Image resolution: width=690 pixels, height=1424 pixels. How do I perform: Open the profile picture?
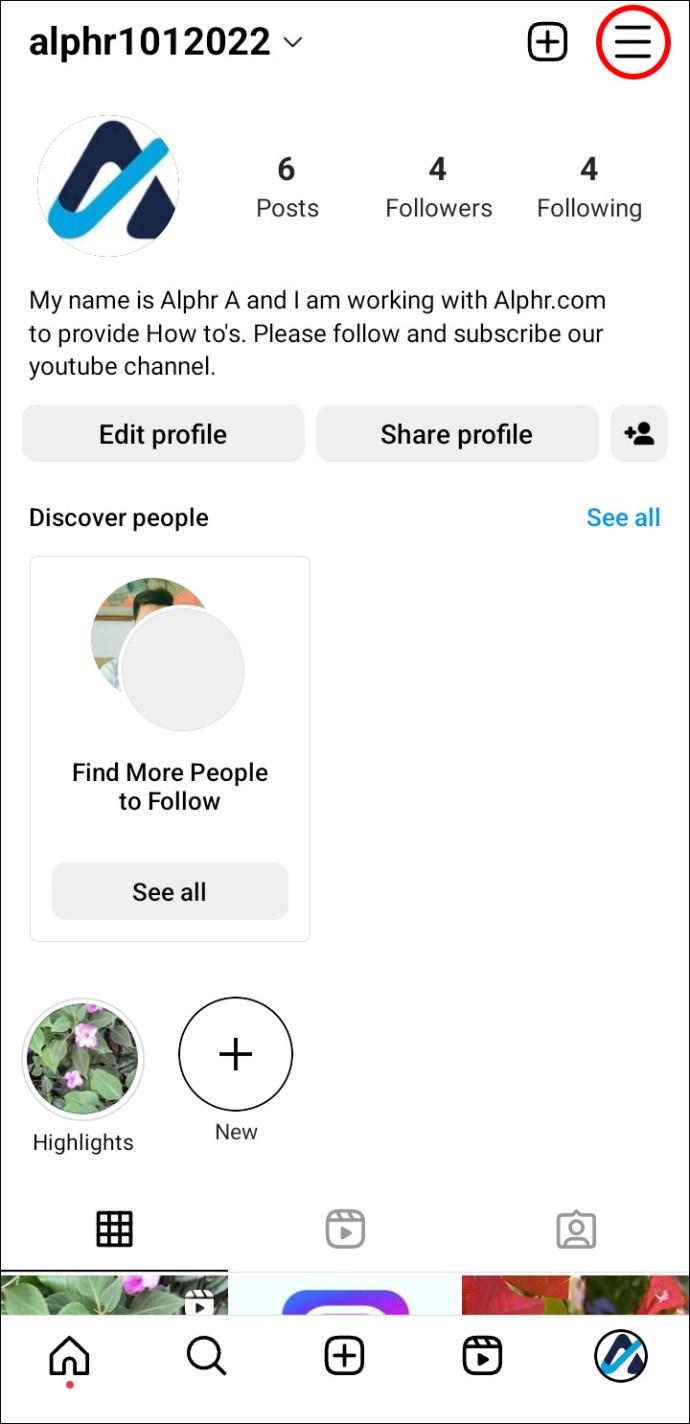pos(108,186)
